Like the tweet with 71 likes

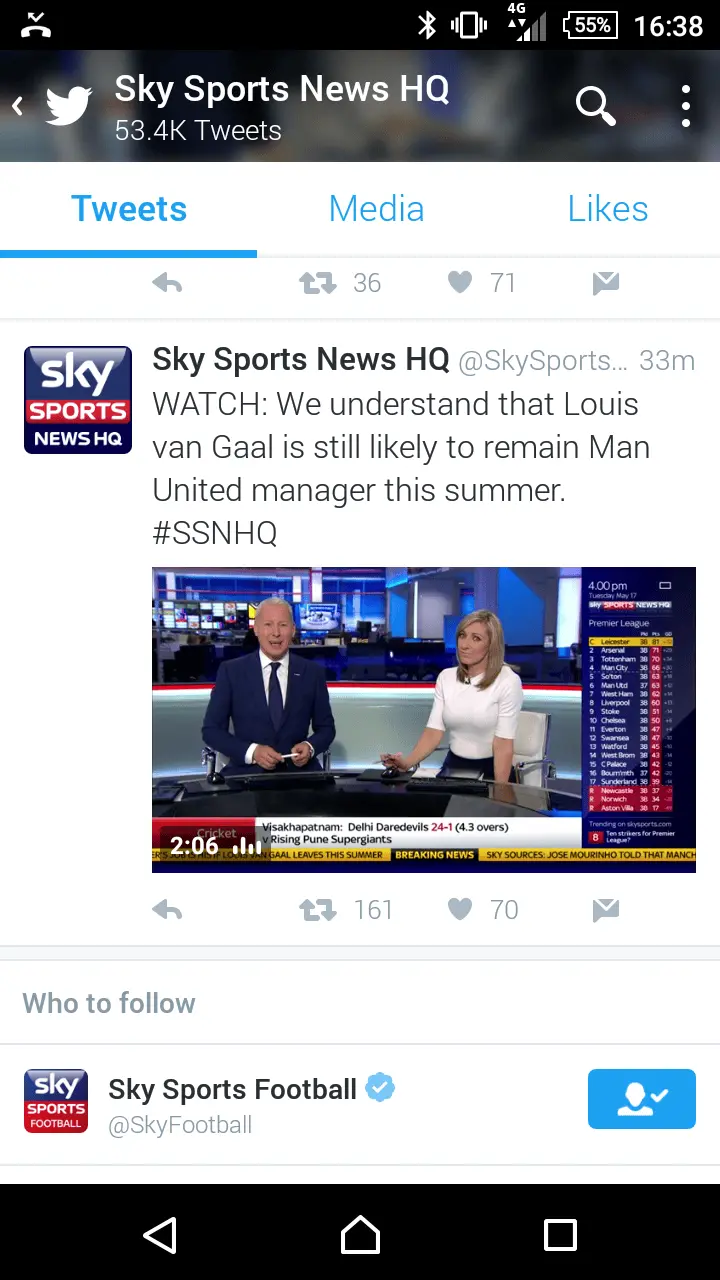point(460,283)
